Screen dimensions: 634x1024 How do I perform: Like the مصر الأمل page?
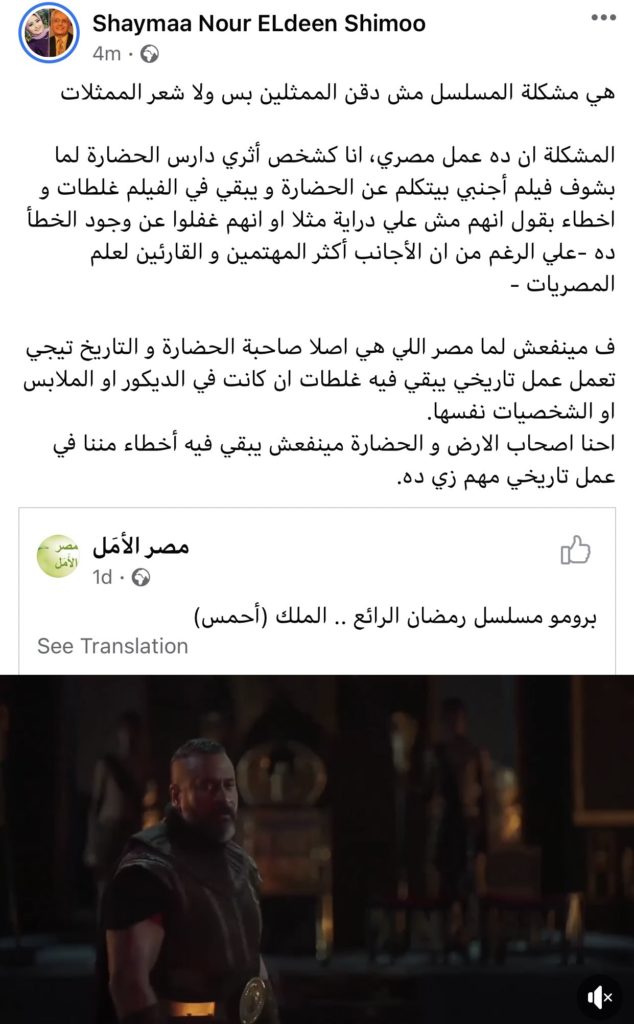point(575,550)
